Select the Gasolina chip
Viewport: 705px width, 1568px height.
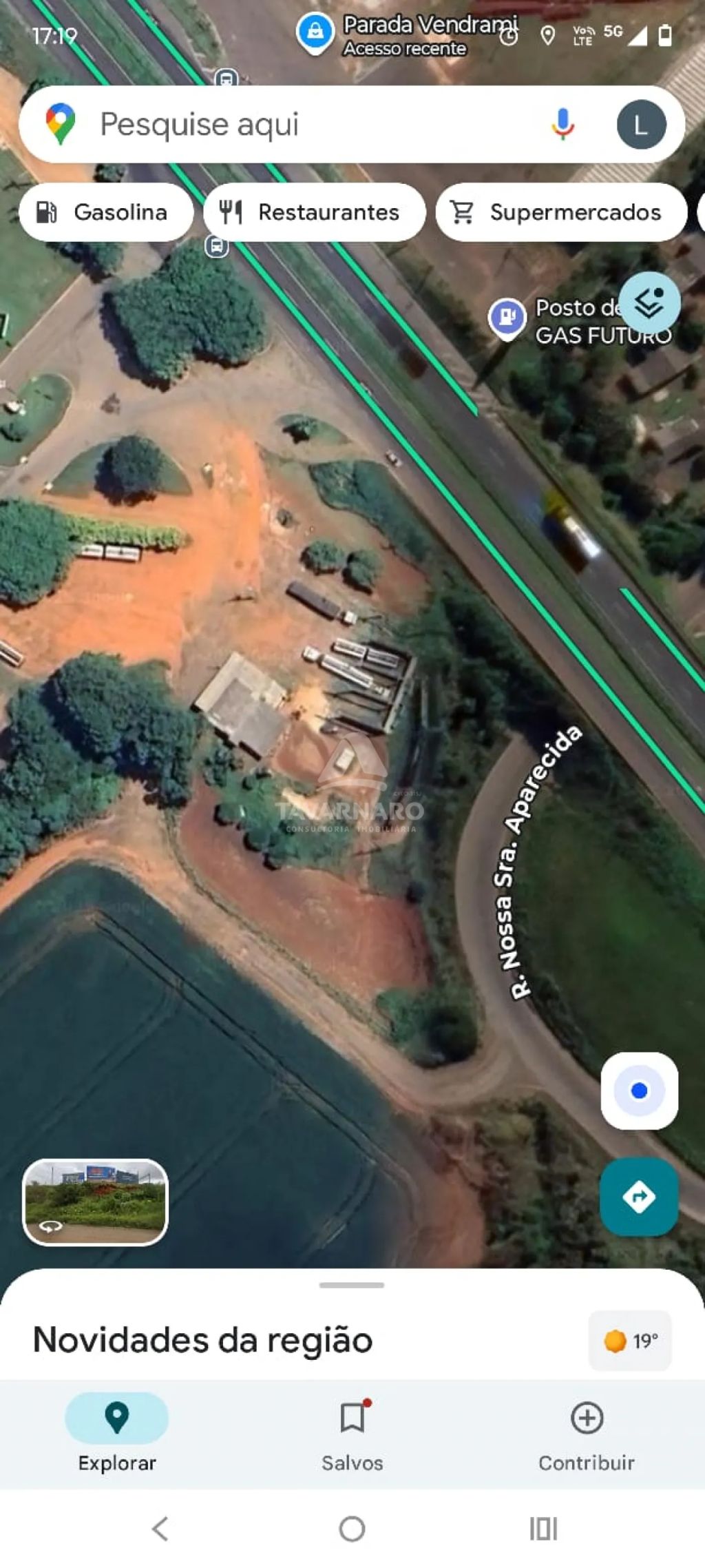(x=106, y=212)
